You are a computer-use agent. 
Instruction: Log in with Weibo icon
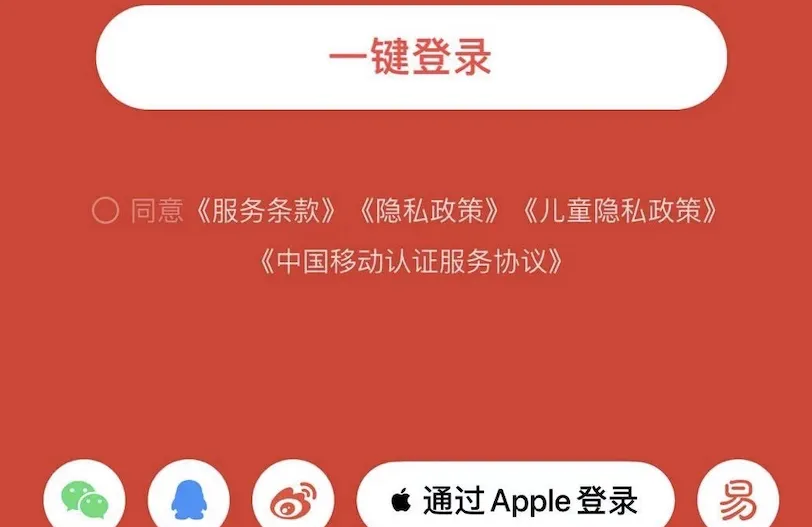pos(293,498)
